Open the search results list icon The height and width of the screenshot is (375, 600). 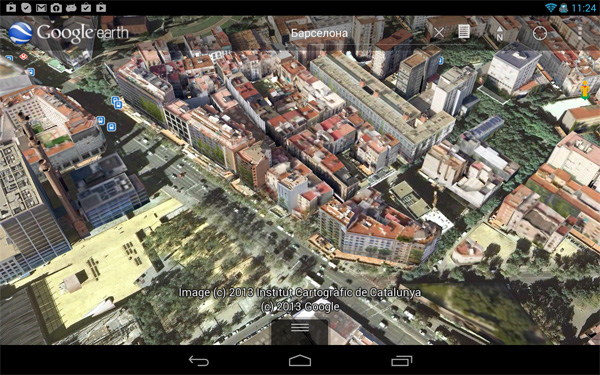(x=464, y=32)
